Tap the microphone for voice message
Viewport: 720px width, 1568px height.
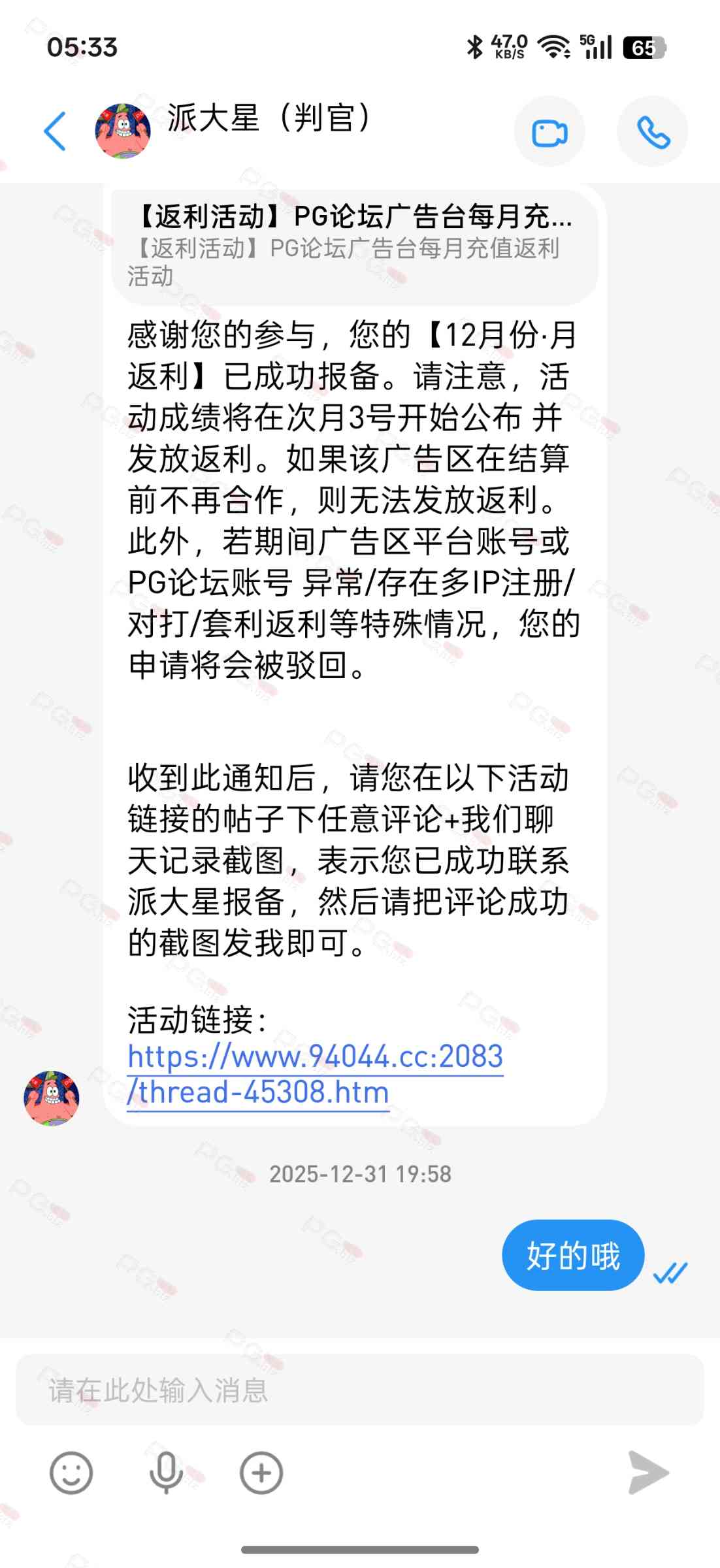(166, 1473)
